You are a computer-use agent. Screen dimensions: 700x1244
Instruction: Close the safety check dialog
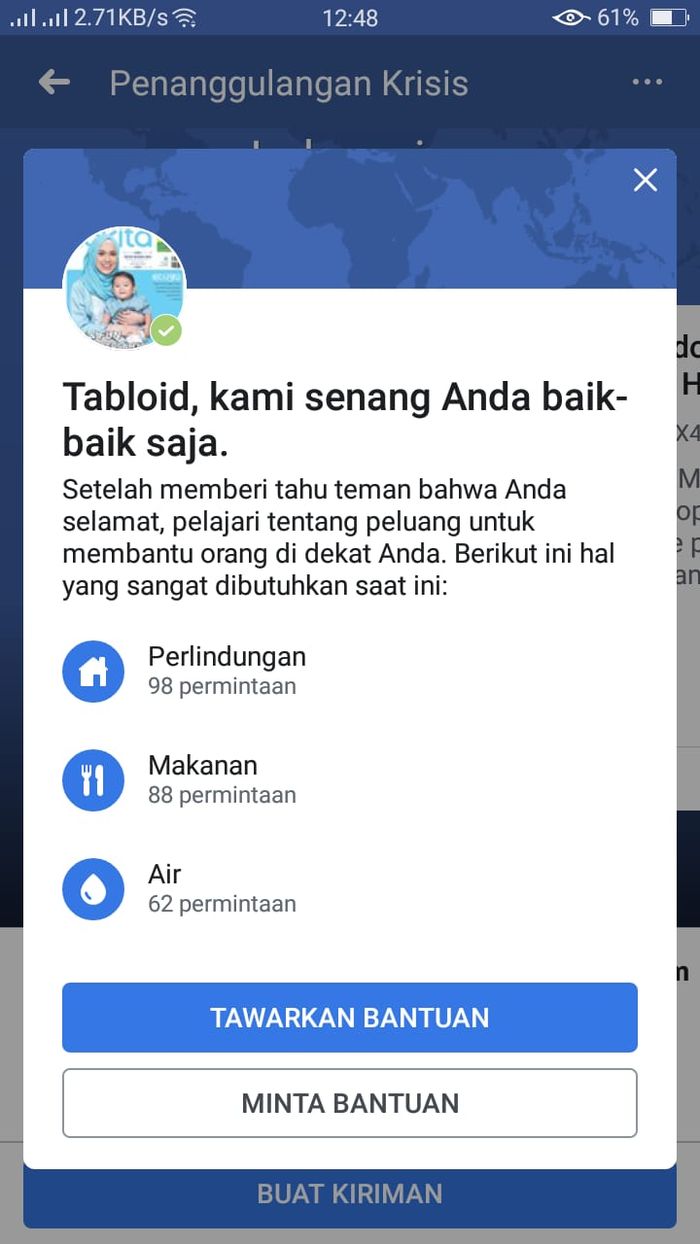click(645, 180)
